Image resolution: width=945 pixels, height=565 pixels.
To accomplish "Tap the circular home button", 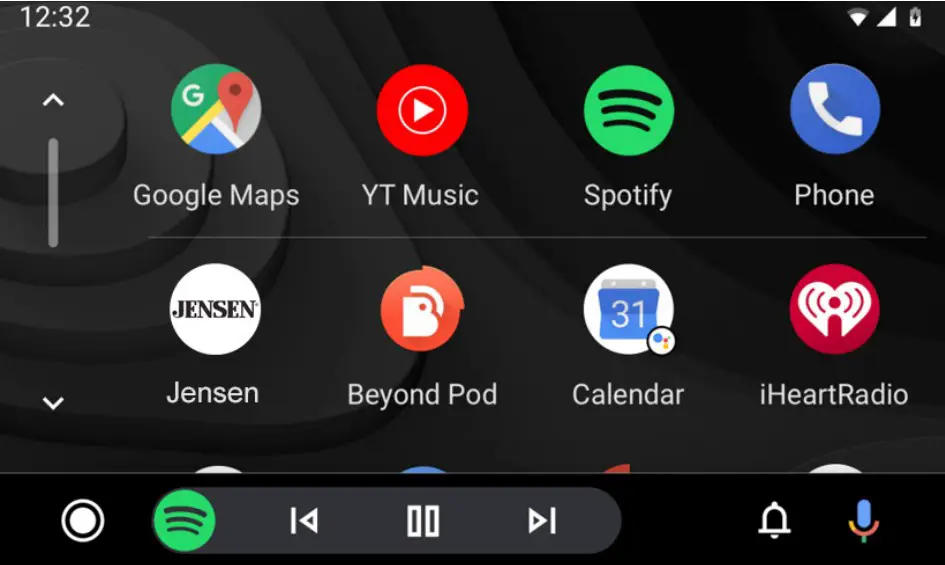I will click(83, 521).
